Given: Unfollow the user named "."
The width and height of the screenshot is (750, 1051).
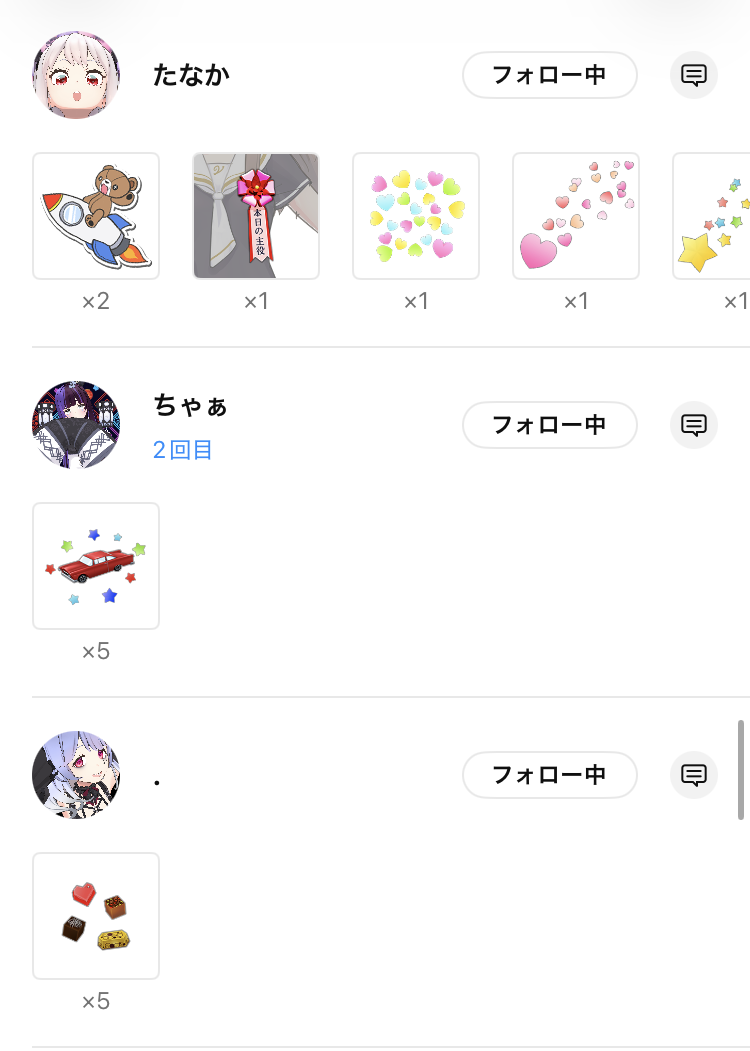Looking at the screenshot, I should click(549, 775).
